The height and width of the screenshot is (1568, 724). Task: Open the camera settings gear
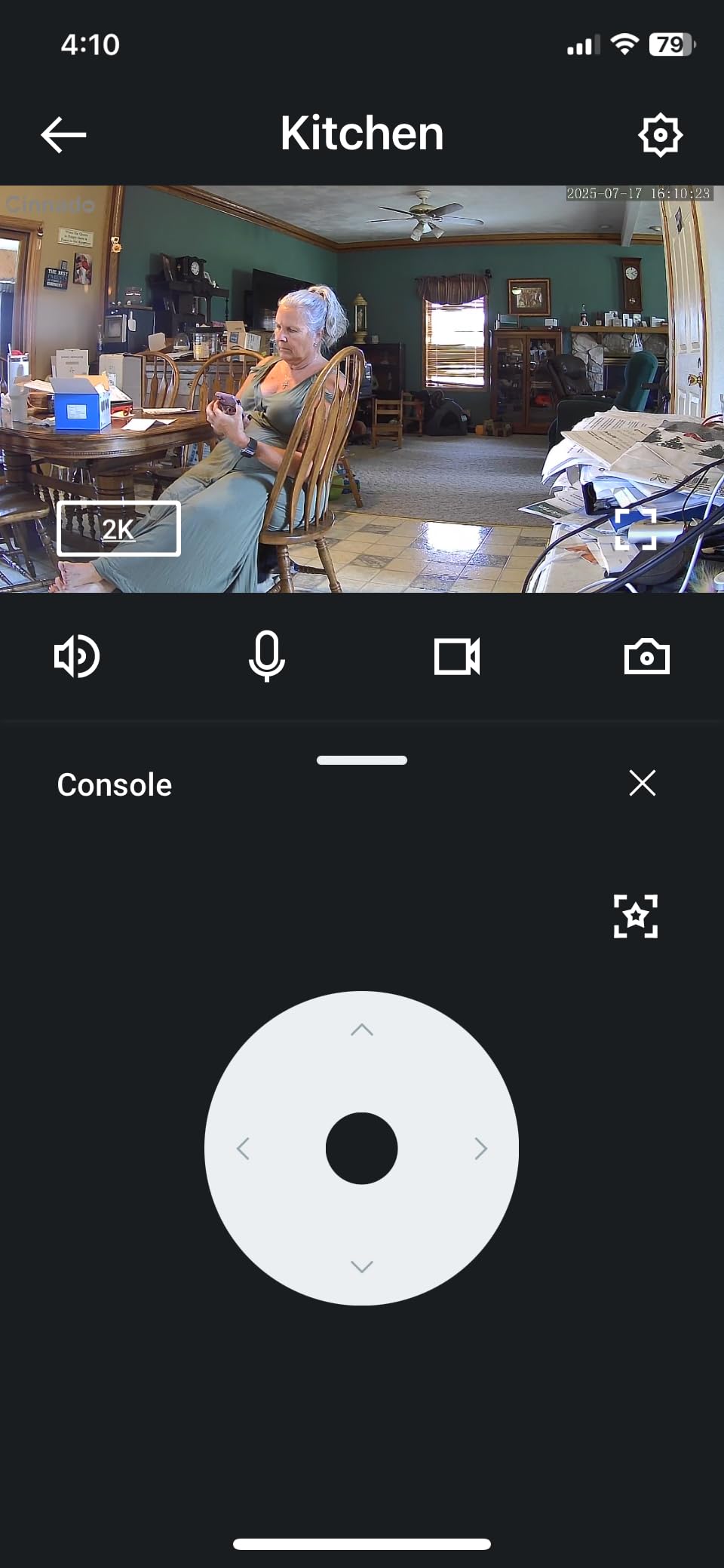pyautogui.click(x=660, y=135)
